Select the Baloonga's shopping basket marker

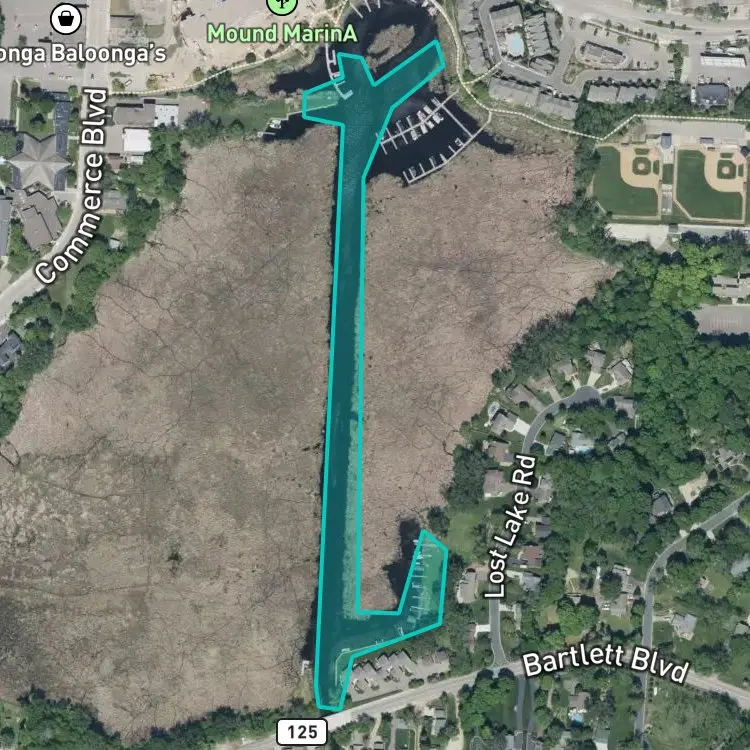pos(66,19)
